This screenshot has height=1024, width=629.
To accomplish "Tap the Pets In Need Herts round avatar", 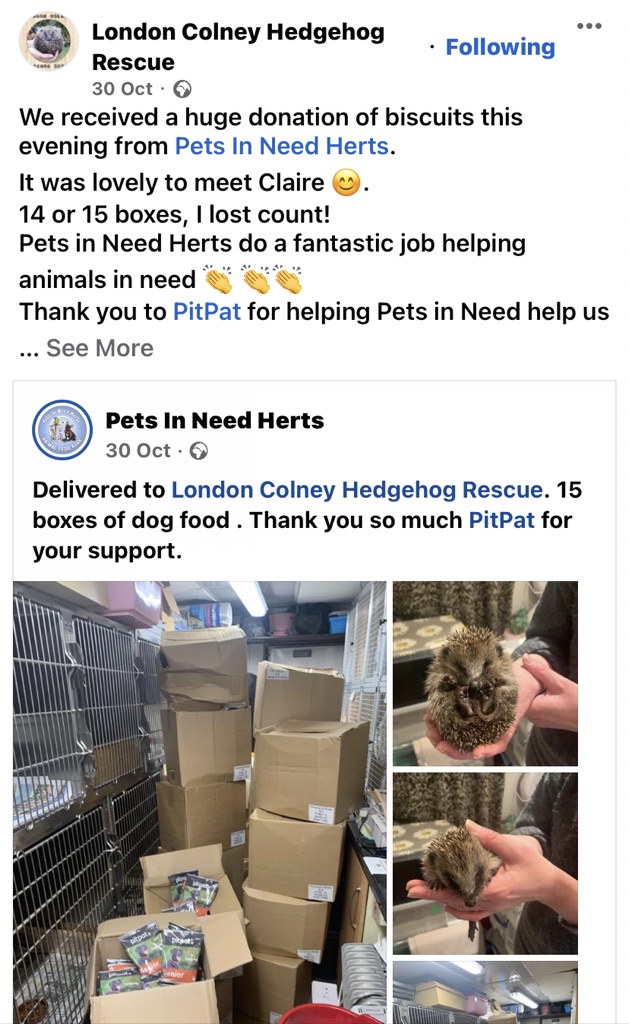I will 62,430.
